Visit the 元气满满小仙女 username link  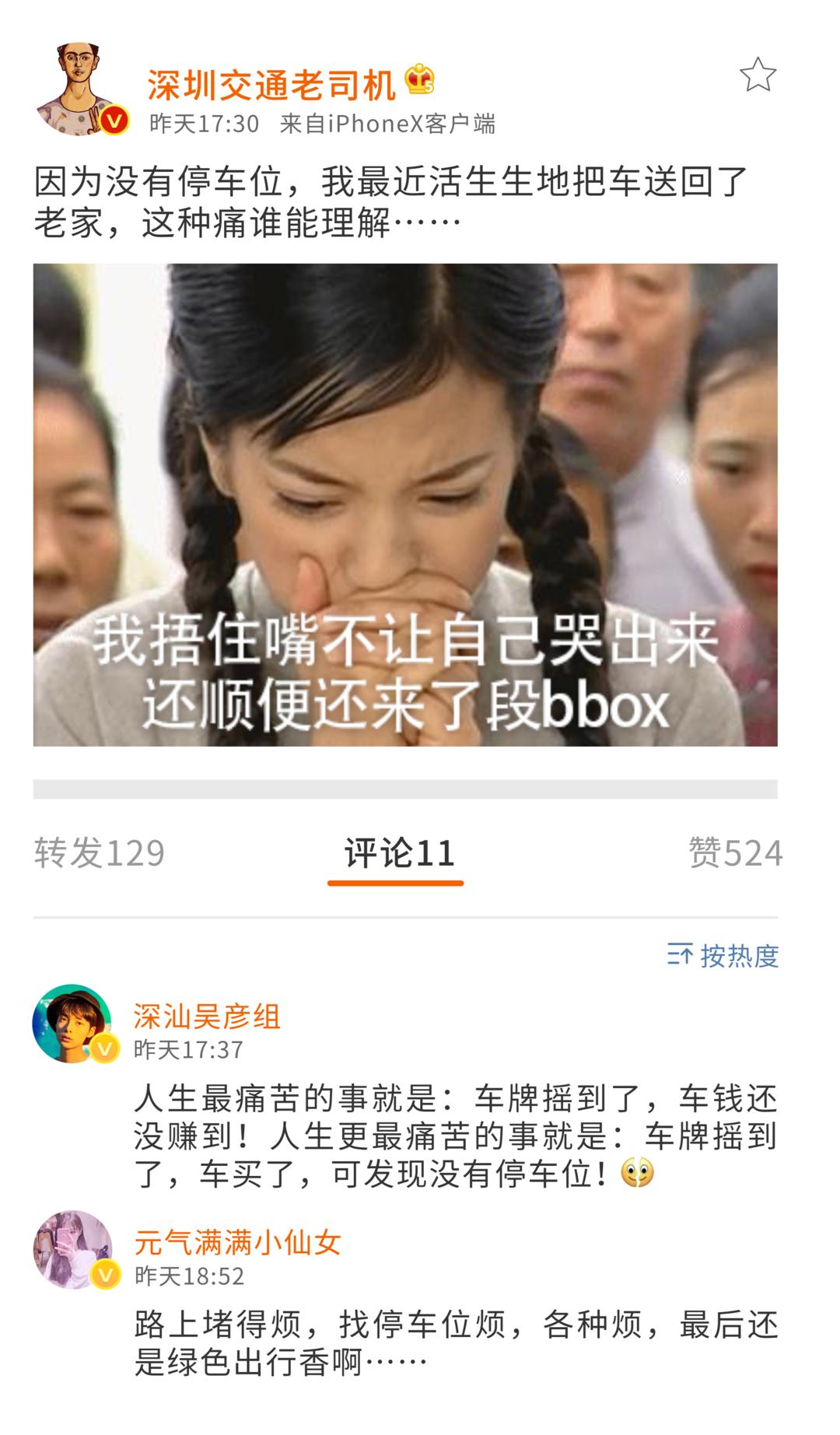[x=237, y=1243]
